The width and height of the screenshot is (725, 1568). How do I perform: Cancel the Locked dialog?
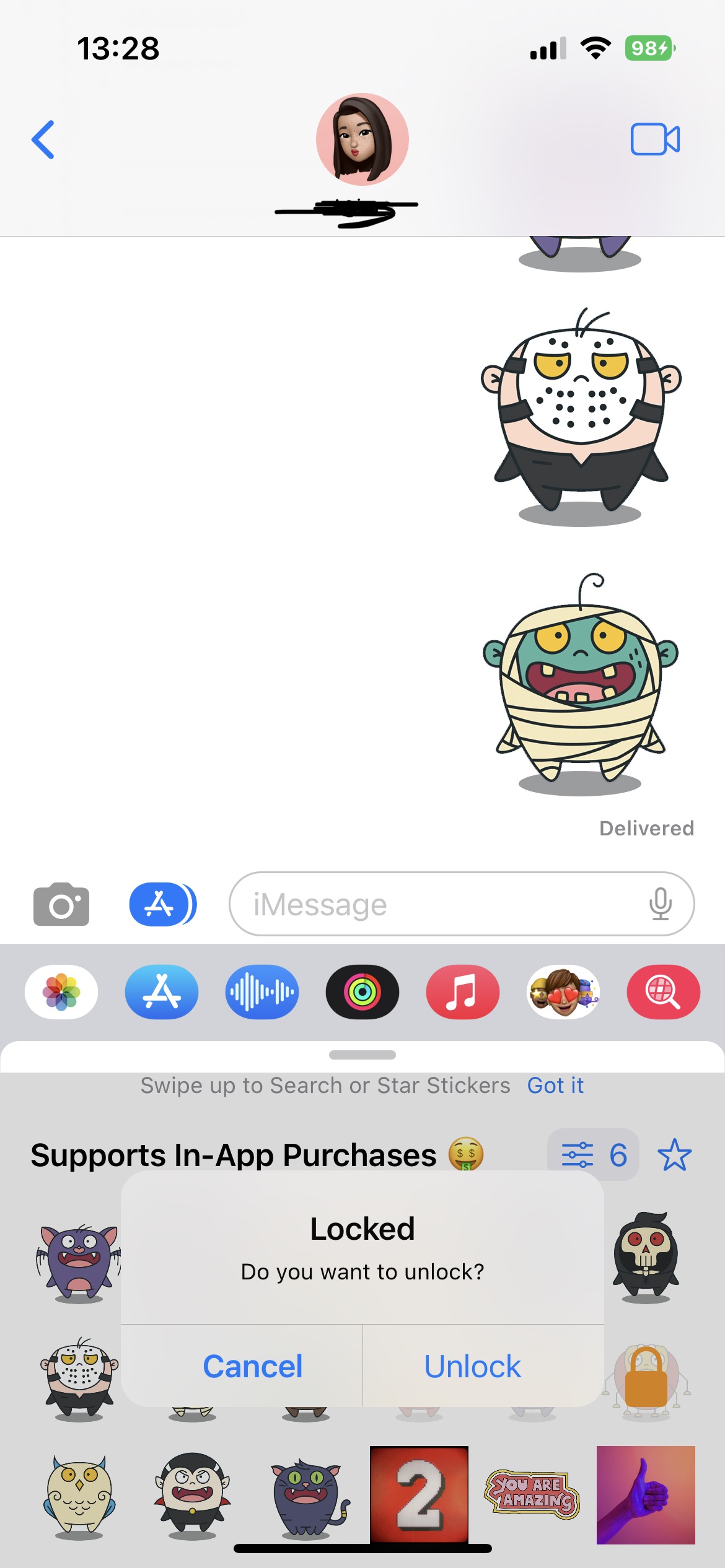(x=253, y=1366)
